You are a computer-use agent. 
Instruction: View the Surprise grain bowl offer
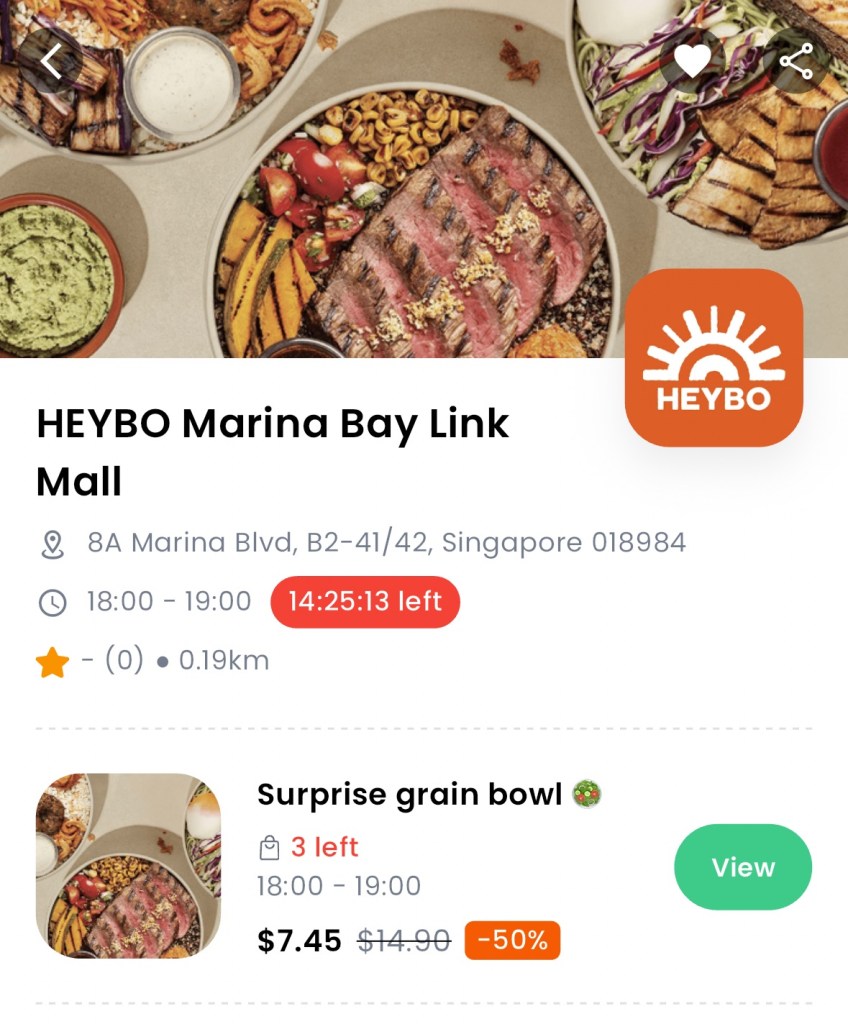(742, 867)
